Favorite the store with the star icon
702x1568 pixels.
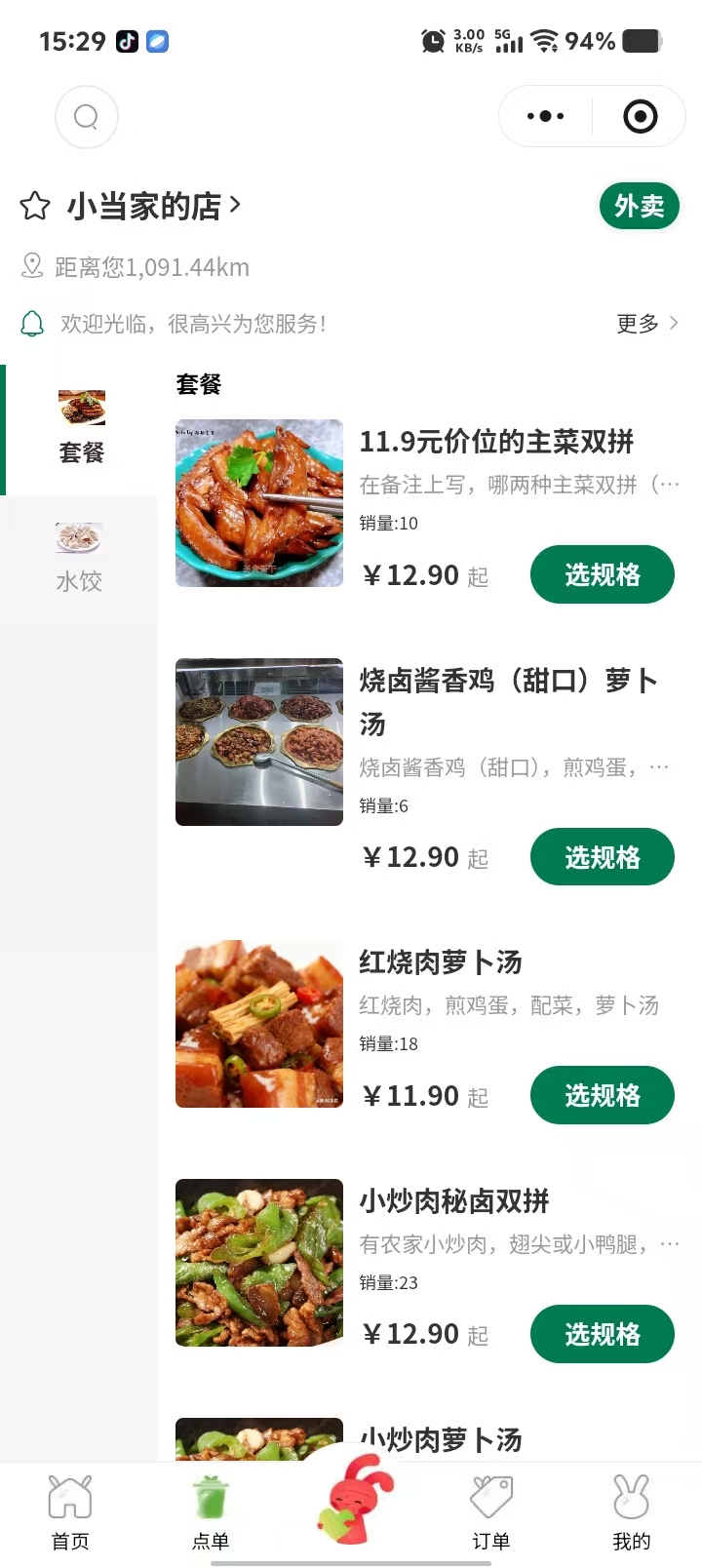(x=35, y=207)
